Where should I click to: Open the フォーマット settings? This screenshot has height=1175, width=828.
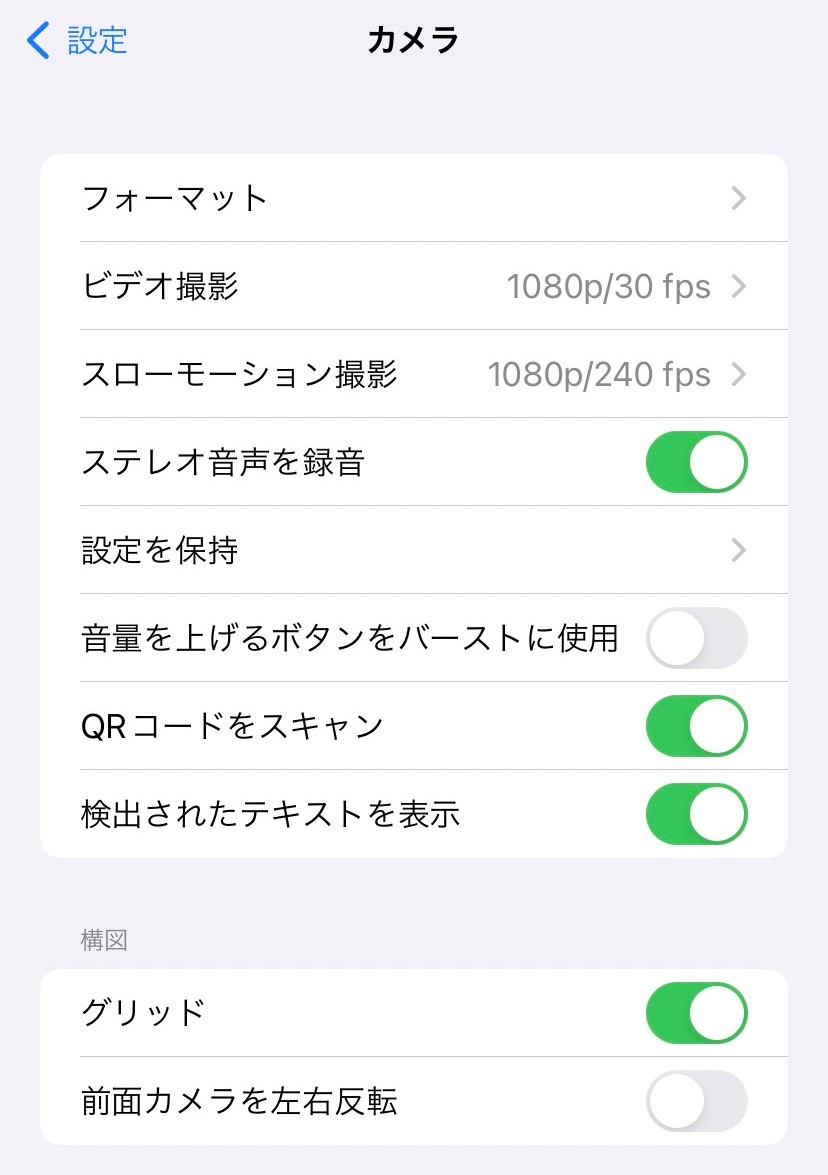pyautogui.click(x=413, y=198)
